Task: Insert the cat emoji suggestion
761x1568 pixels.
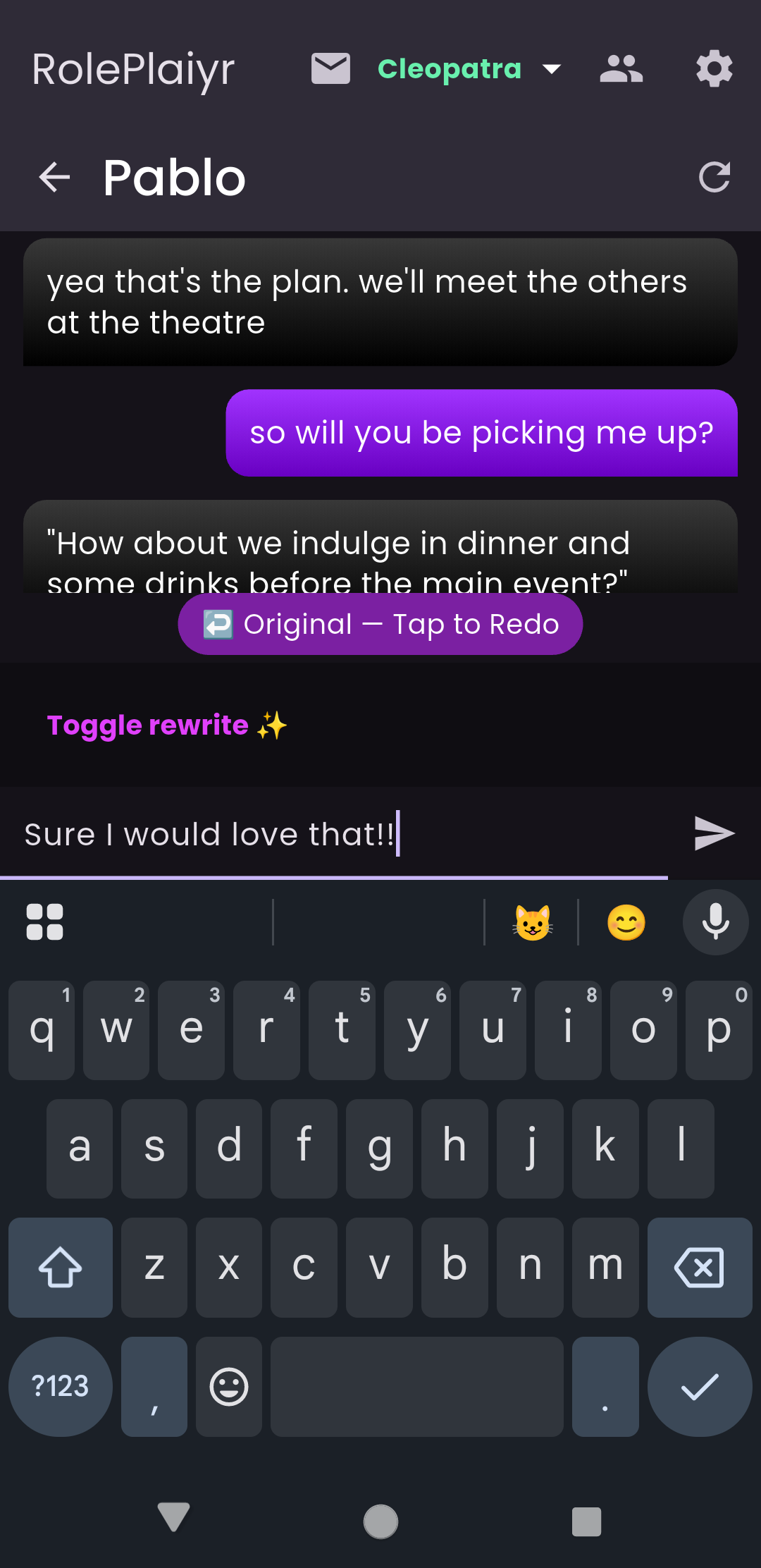Action: pyautogui.click(x=533, y=922)
